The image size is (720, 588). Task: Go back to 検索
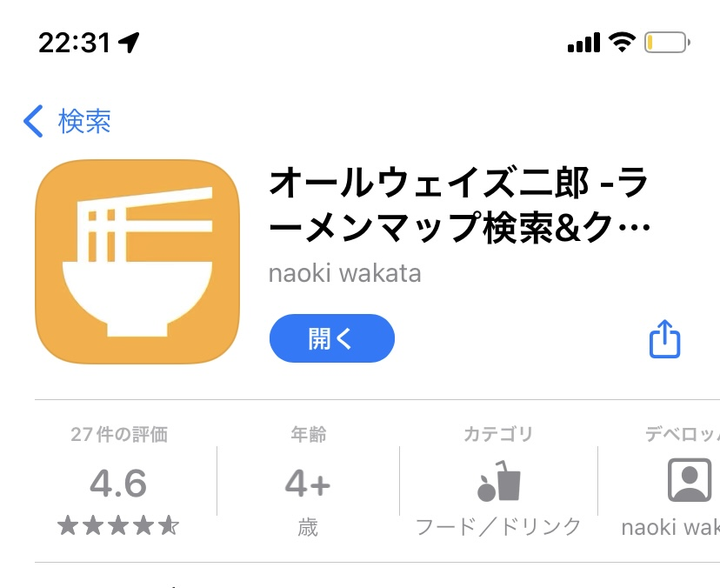(x=67, y=122)
